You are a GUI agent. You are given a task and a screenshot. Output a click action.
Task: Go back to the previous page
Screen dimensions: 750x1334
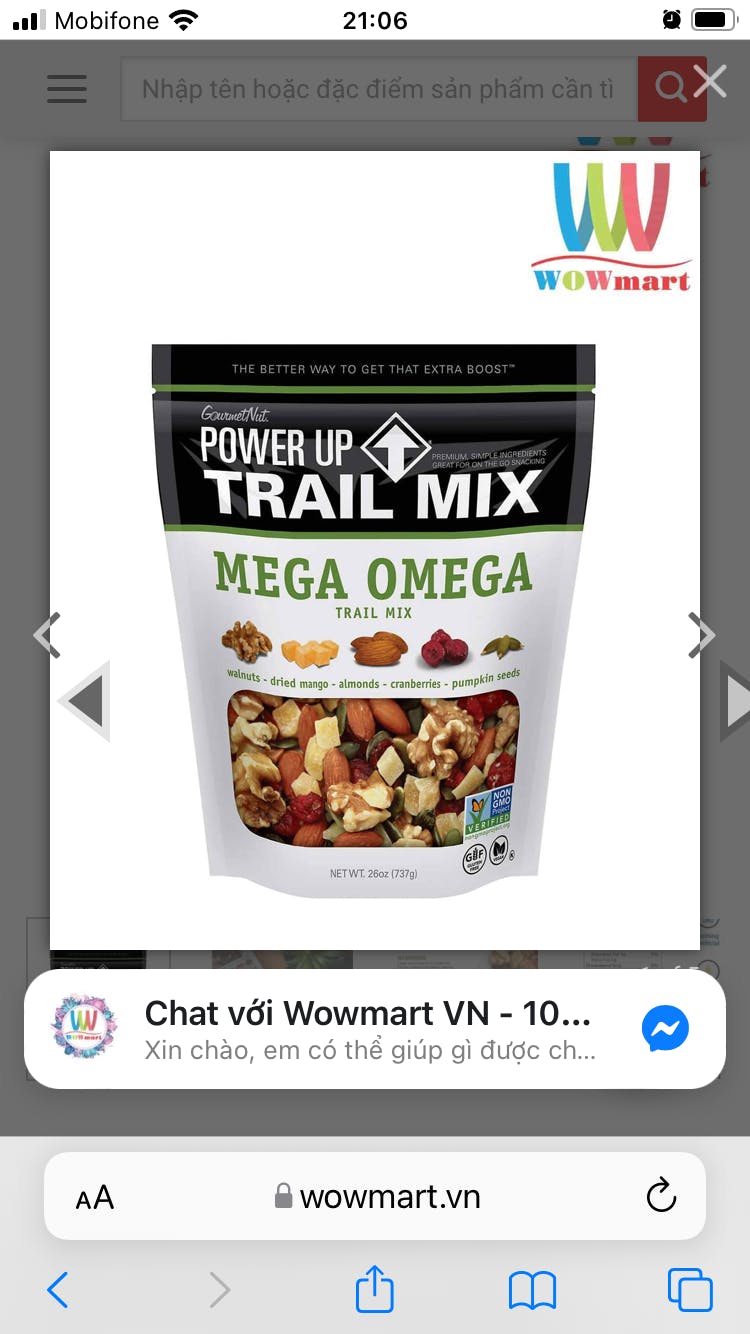coord(58,1290)
